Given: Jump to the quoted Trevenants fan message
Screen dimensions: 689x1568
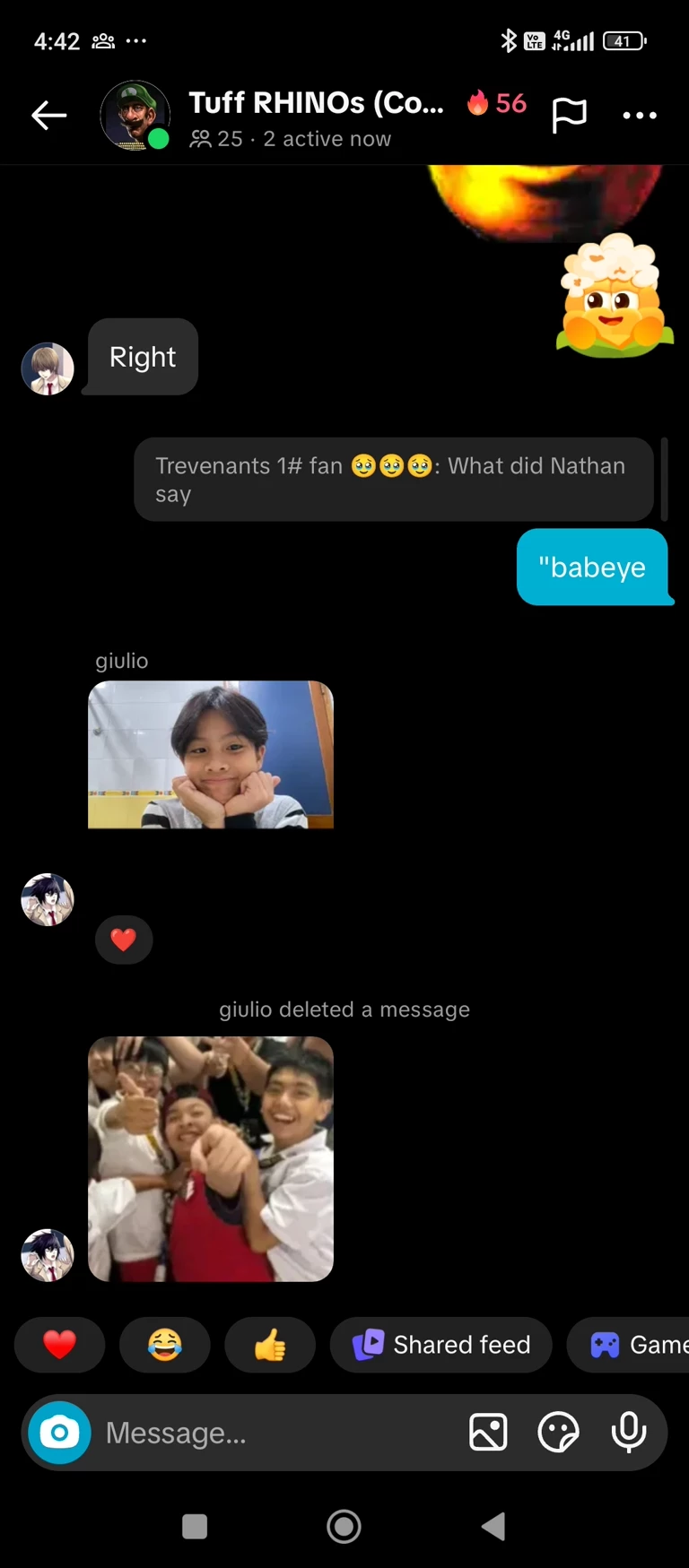Looking at the screenshot, I should click(393, 479).
